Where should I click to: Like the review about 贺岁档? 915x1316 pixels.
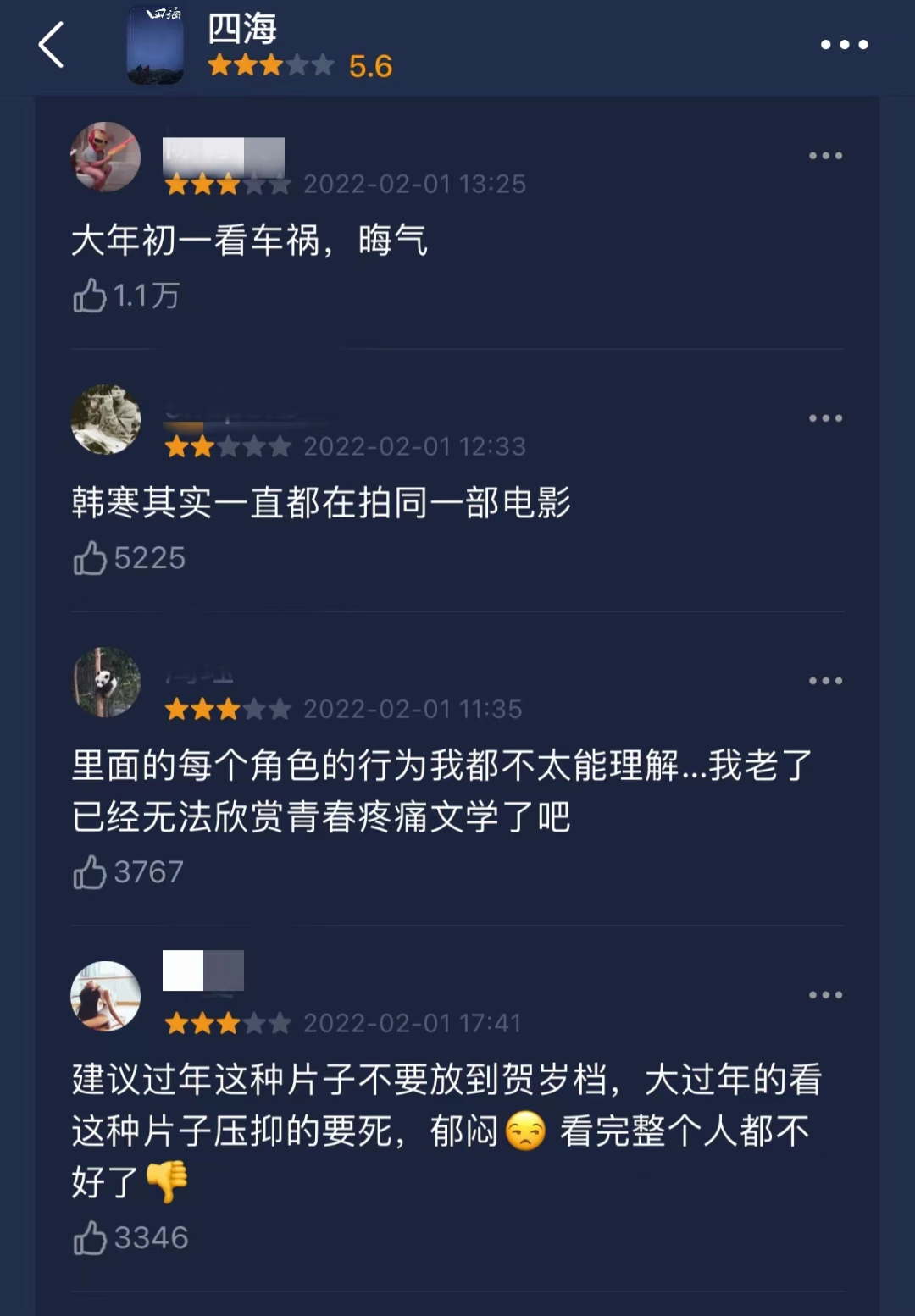90,1238
